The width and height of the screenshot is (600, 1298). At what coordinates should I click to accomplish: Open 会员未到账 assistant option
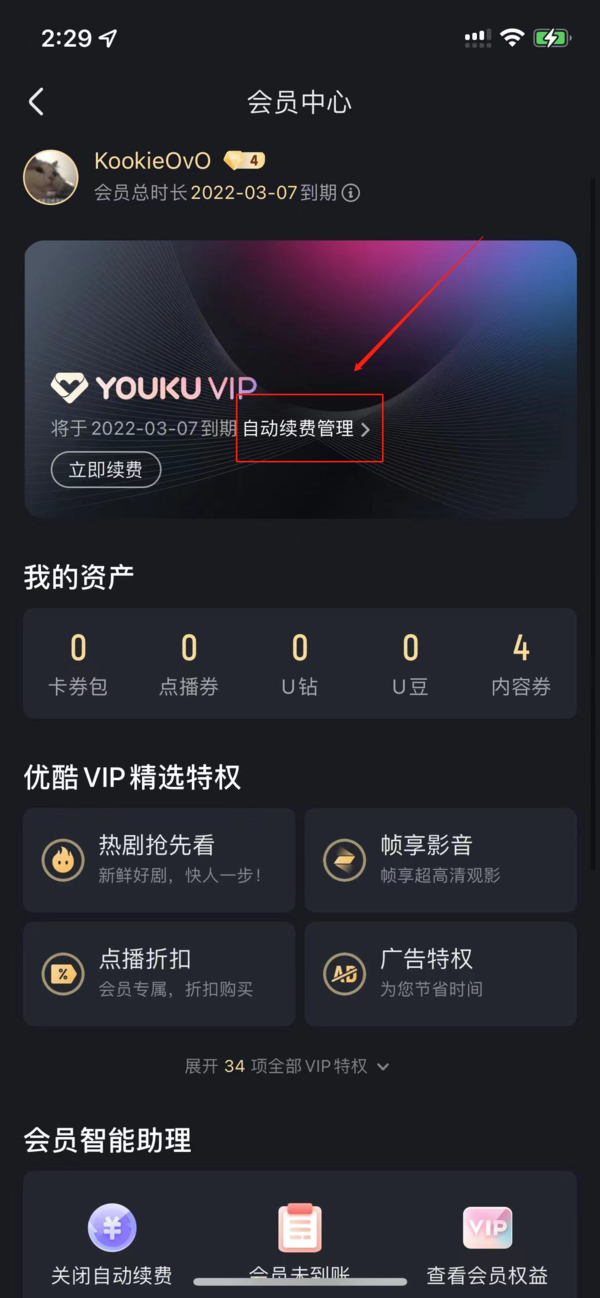[x=300, y=1240]
